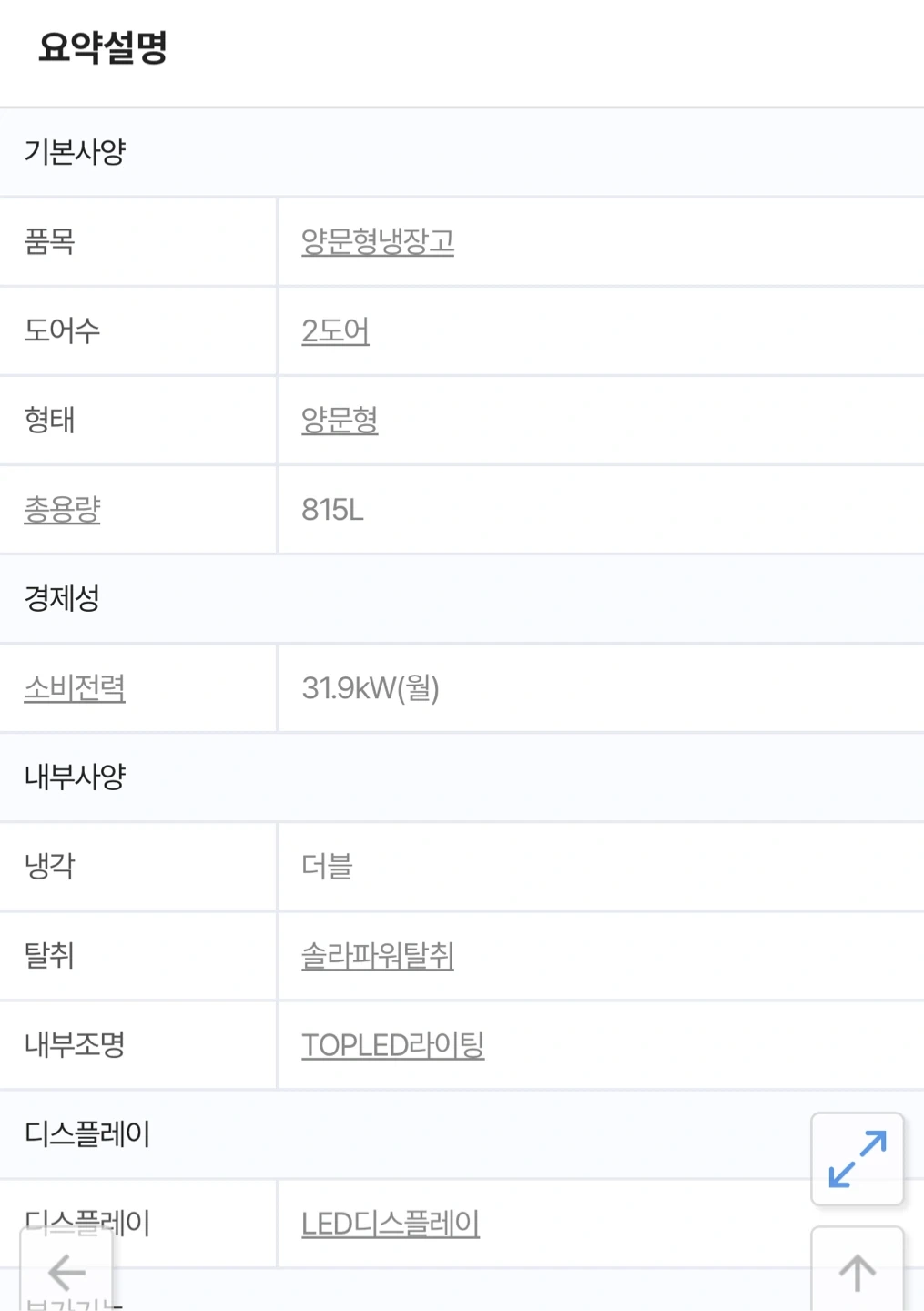Go back with the left arrow button
924x1311 pixels.
pos(66,1270)
